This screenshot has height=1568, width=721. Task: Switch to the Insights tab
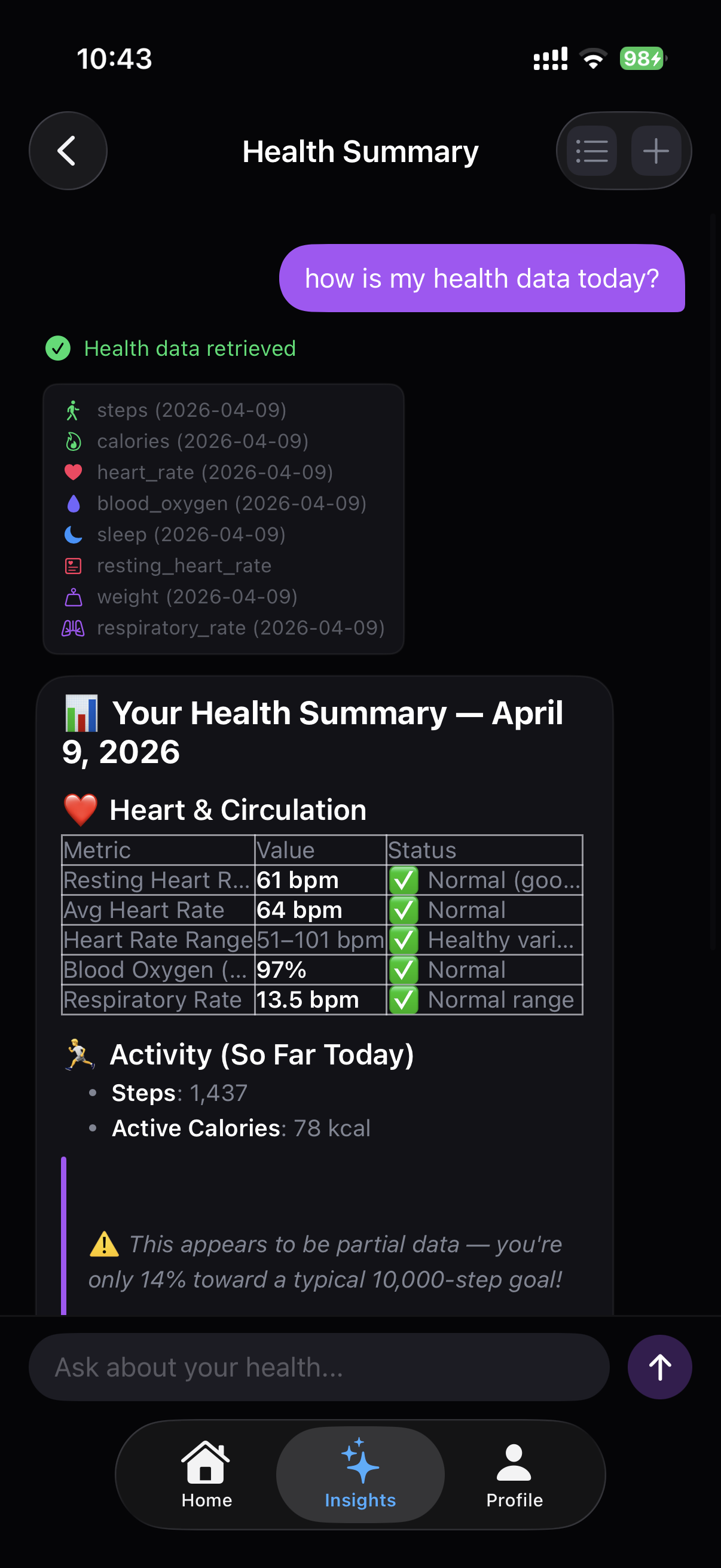point(359,1473)
